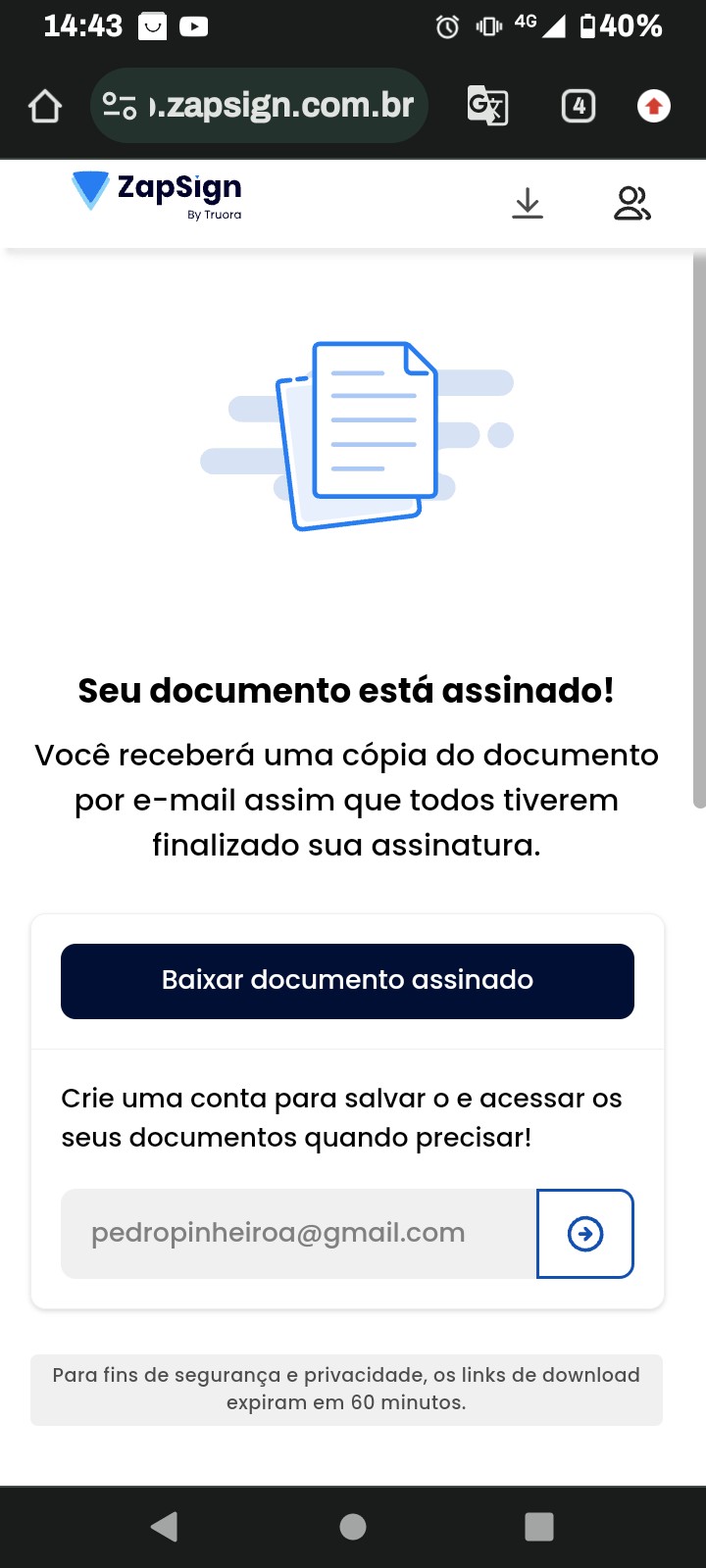Go back using the system back button
706x1568 pixels.
pos(164,1526)
